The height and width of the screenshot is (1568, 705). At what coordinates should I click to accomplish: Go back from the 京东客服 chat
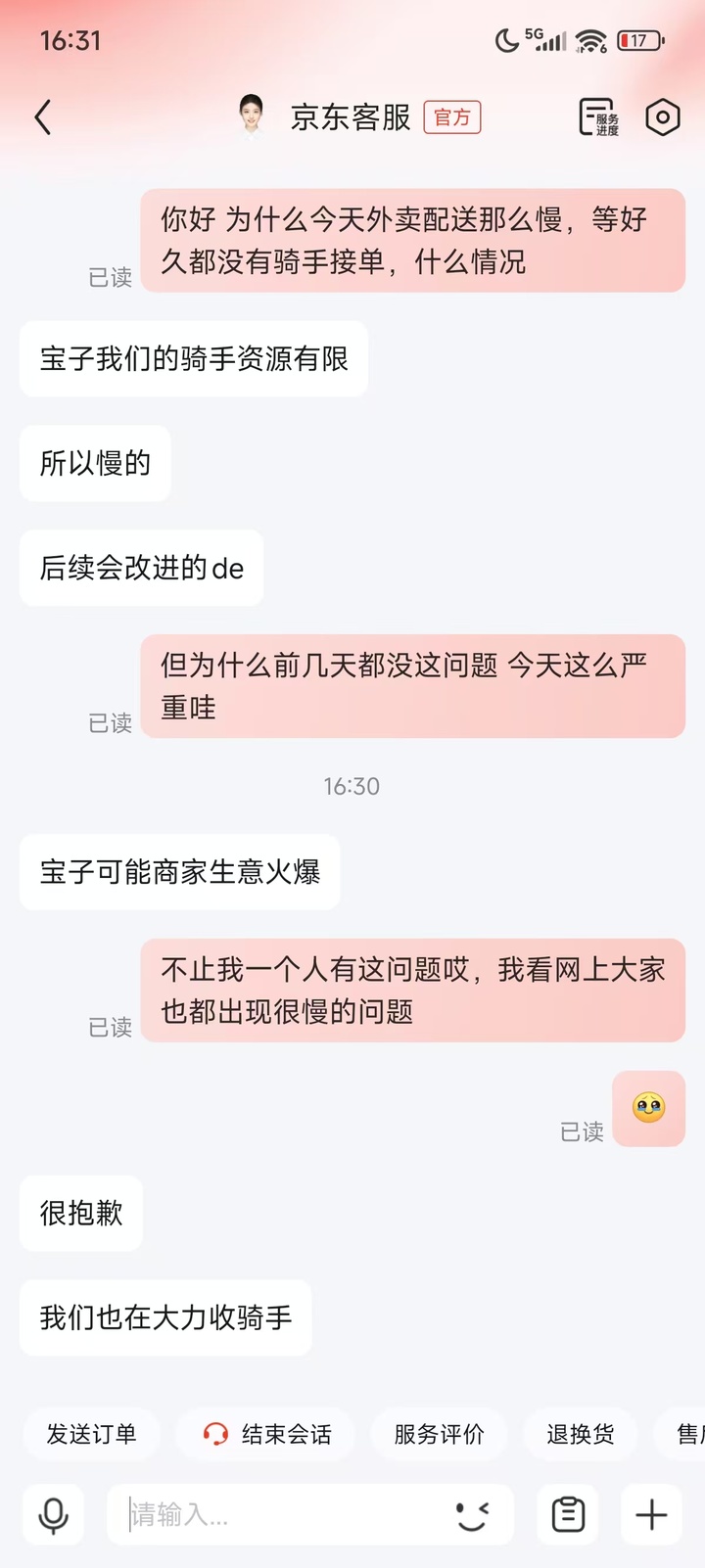[x=43, y=117]
